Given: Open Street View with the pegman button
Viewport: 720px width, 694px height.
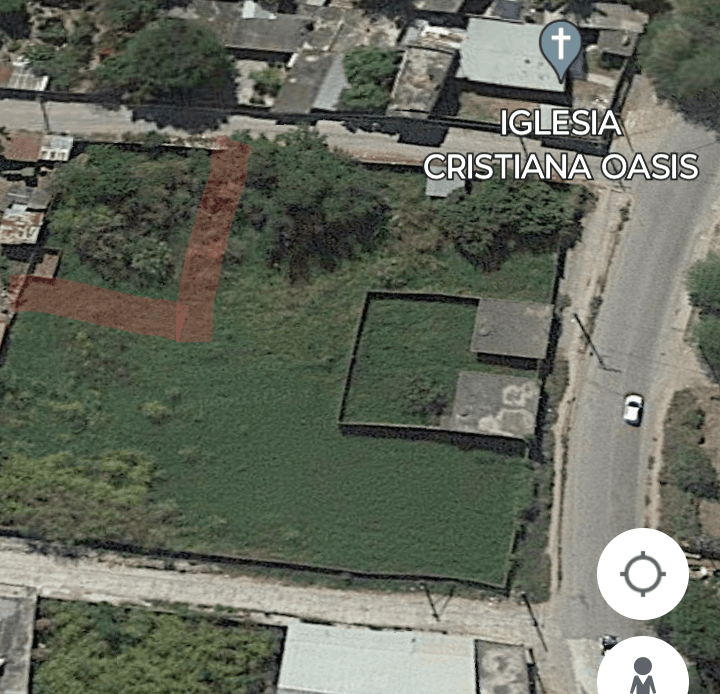Looking at the screenshot, I should (643, 672).
